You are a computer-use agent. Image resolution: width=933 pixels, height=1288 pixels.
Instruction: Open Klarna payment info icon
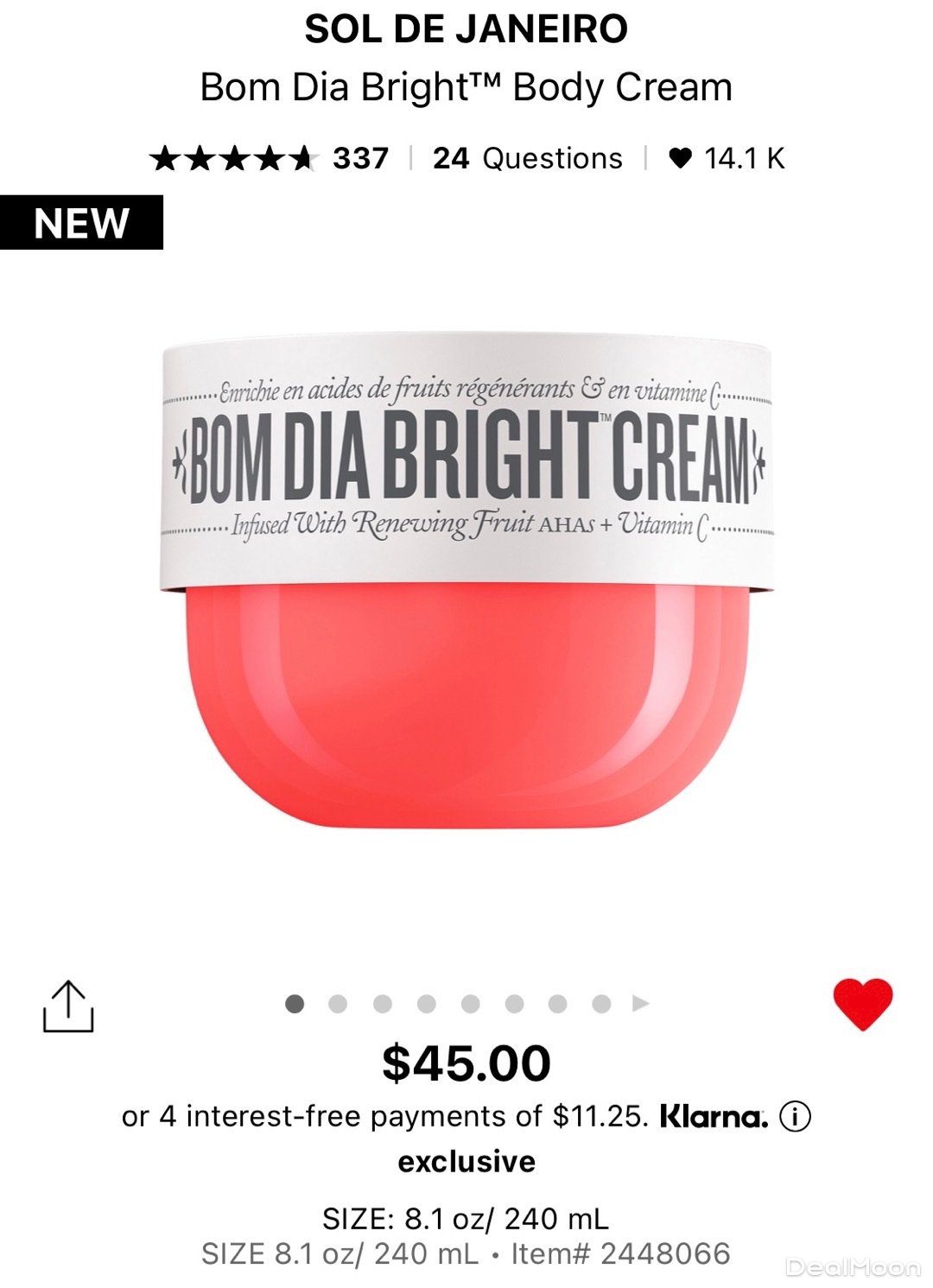pos(795,1116)
